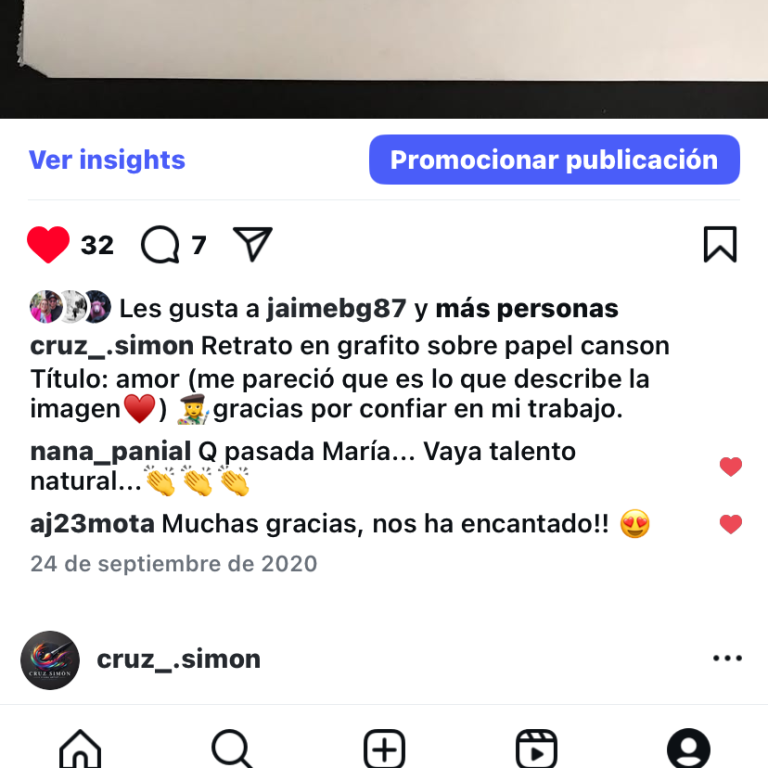
Task: Open the Profile tab
Action: [x=688, y=748]
